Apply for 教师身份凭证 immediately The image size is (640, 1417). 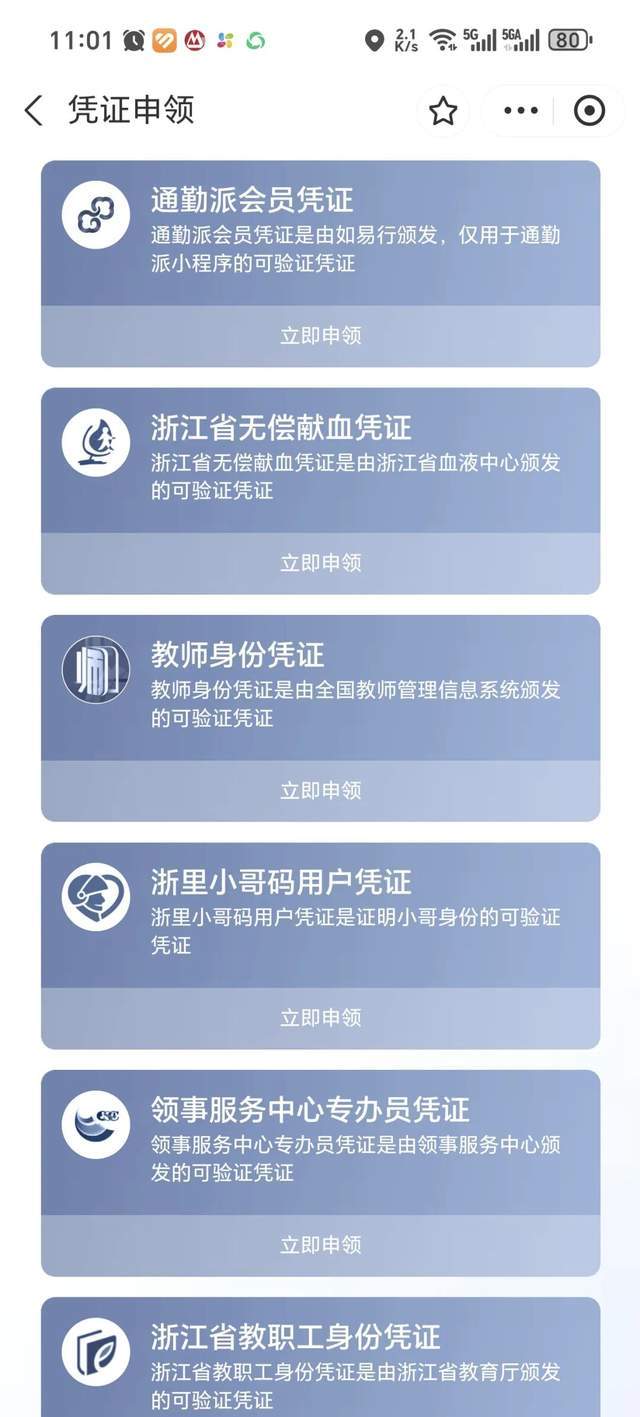pos(320,791)
